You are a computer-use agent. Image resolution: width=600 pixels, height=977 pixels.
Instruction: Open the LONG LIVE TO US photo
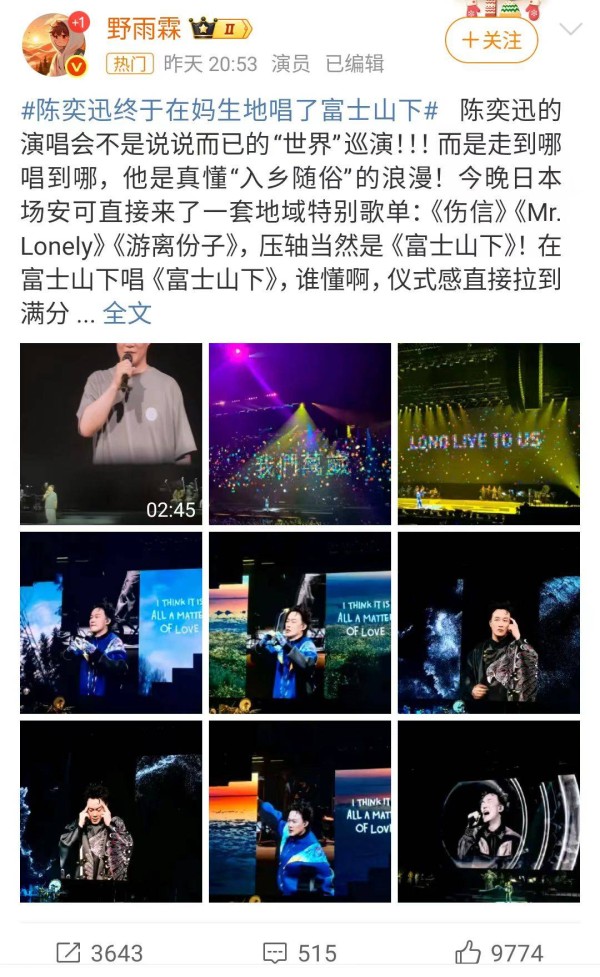489,434
